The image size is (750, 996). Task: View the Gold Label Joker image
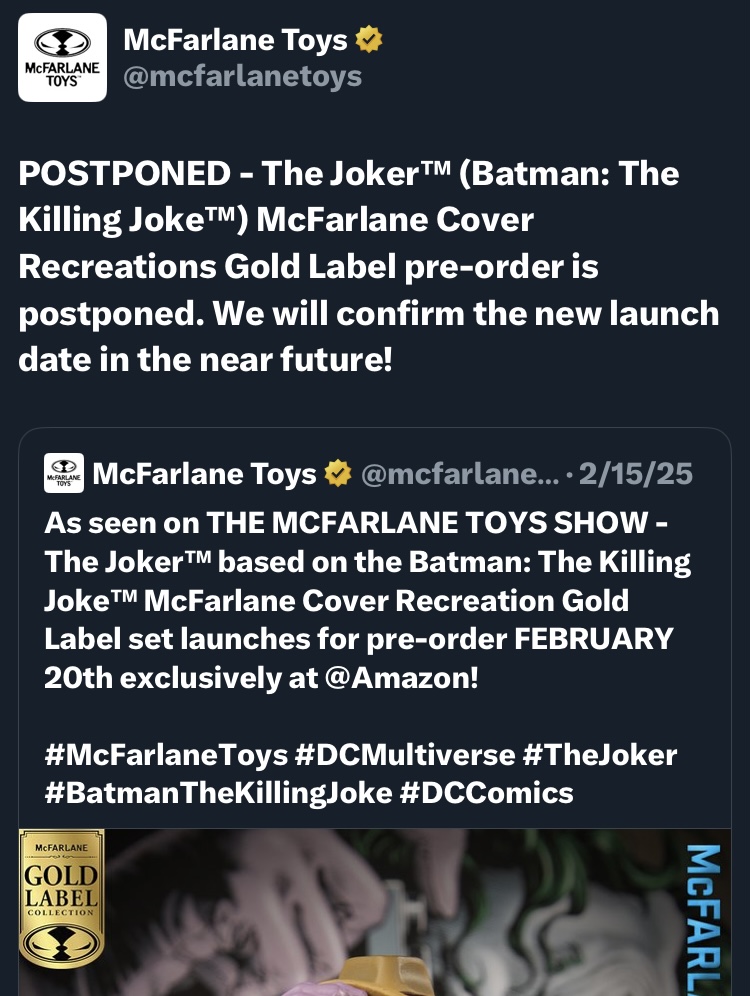[375, 912]
